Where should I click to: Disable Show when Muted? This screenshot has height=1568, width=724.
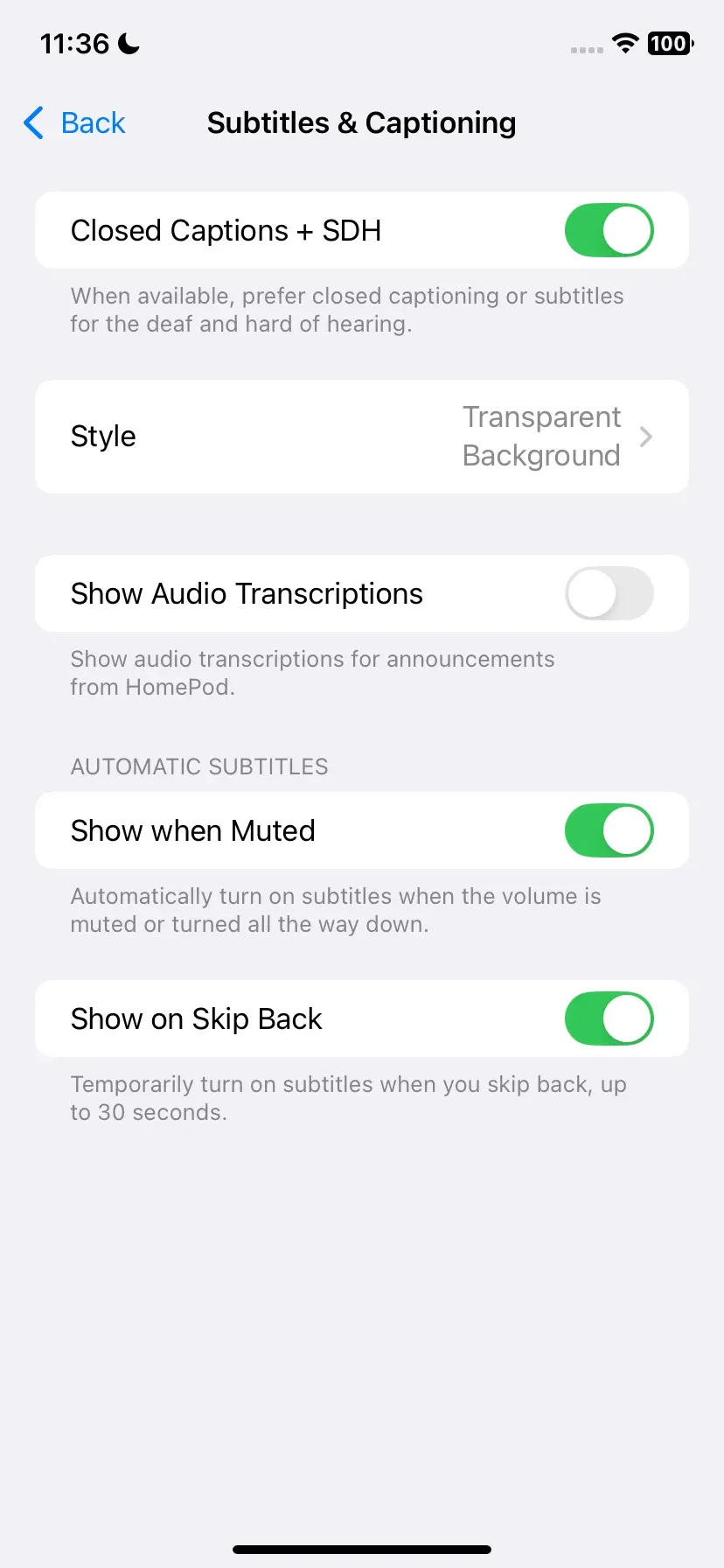(609, 830)
